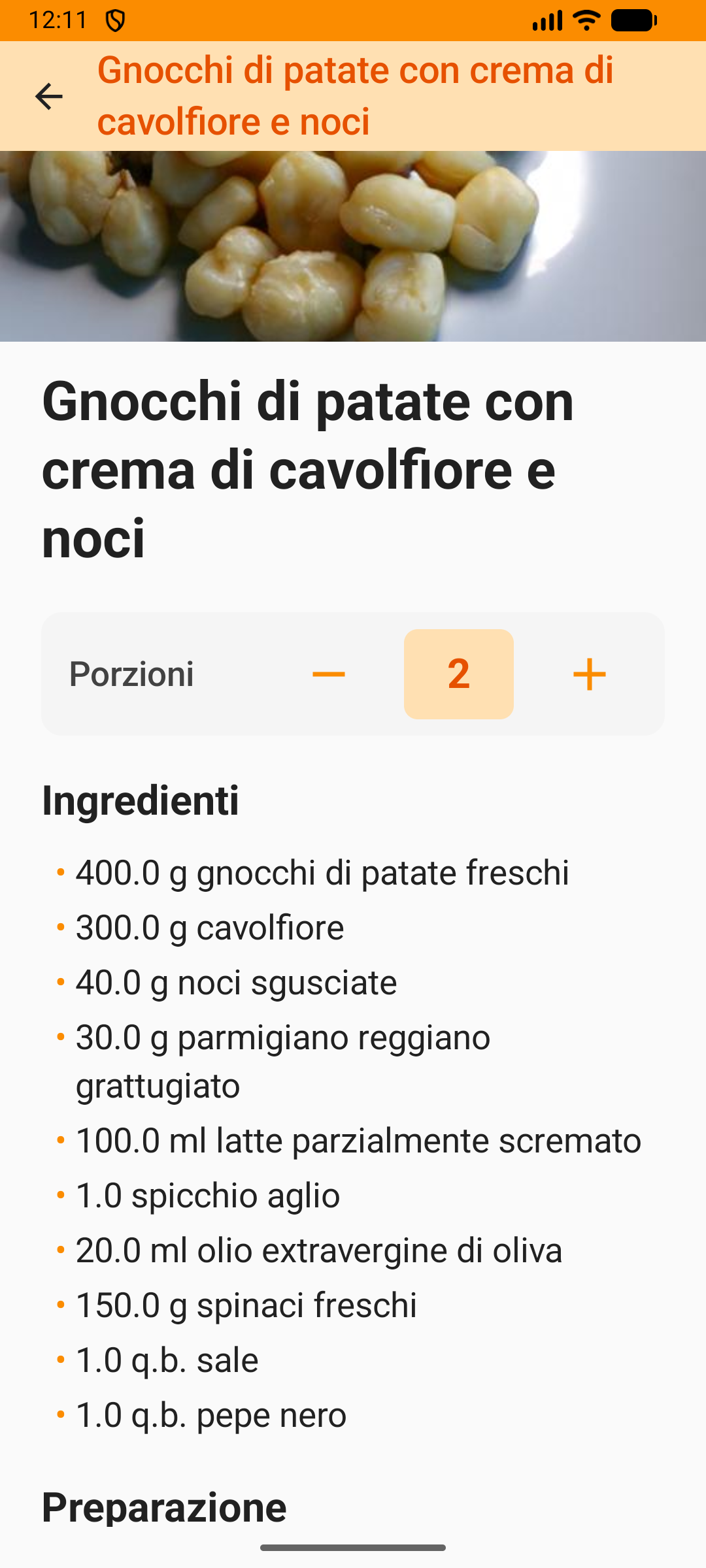The image size is (706, 1568).
Task: Increase Porzioni with the plus button
Action: tap(589, 674)
